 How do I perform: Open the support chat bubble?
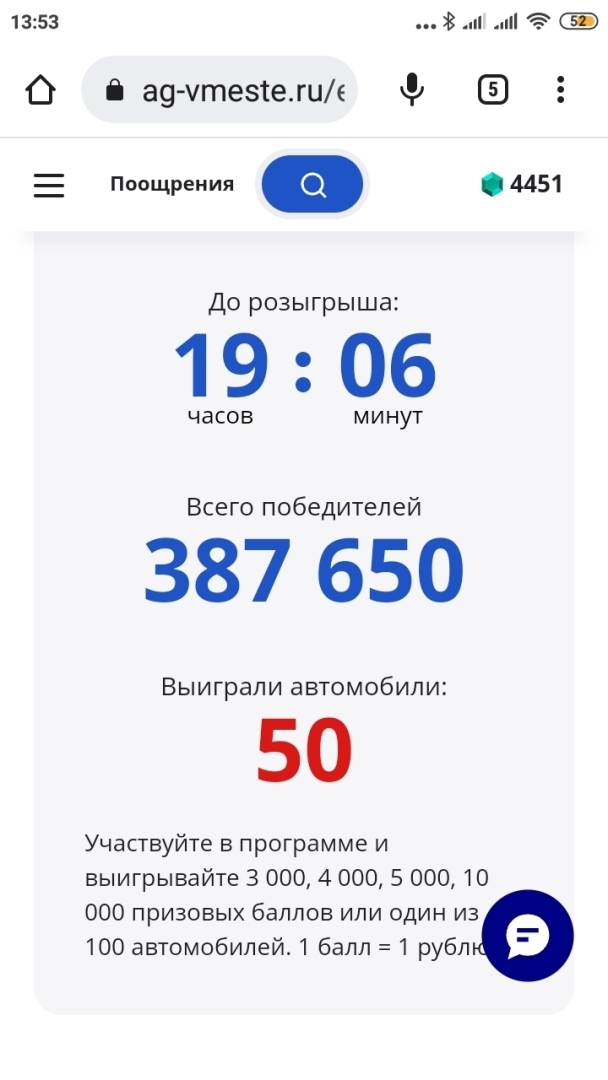527,936
